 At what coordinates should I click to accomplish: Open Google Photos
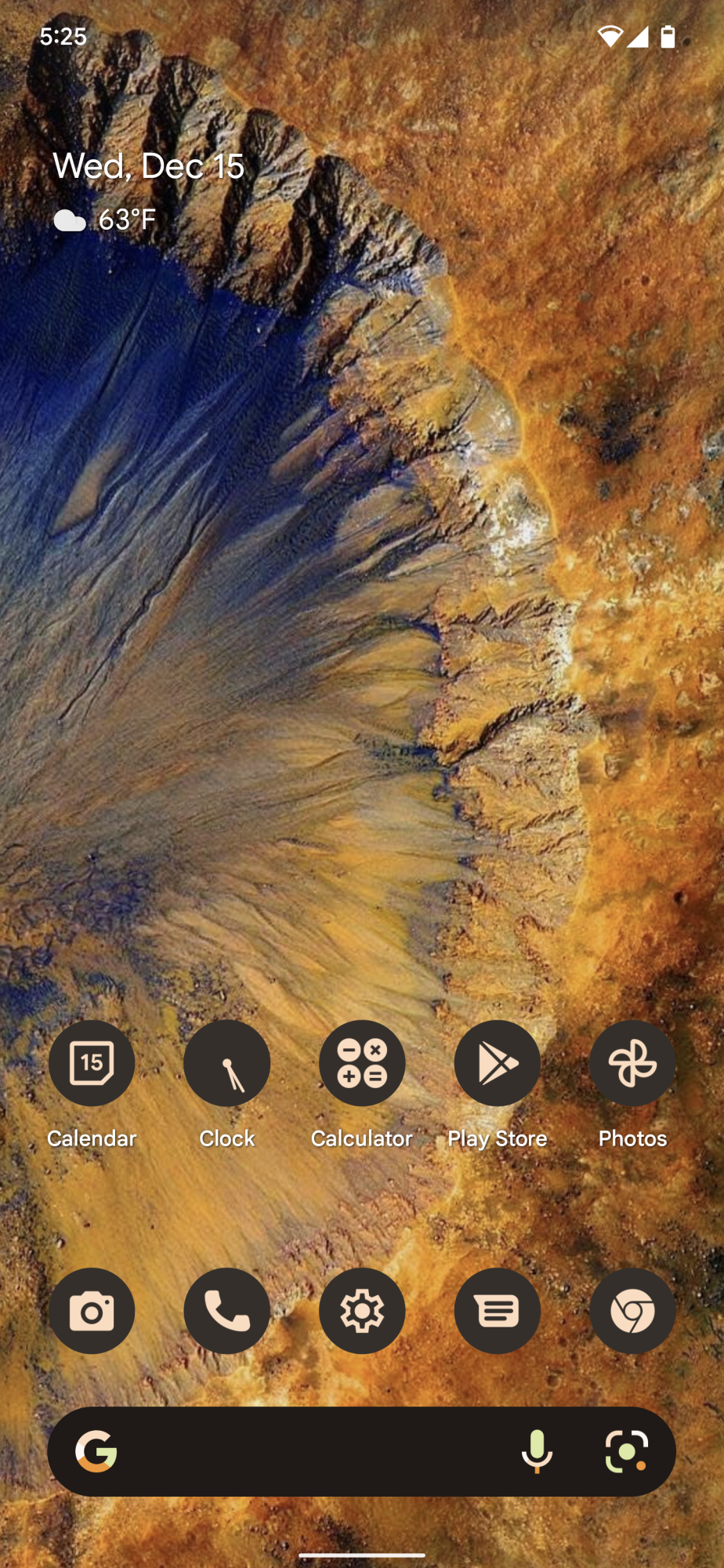point(632,1063)
